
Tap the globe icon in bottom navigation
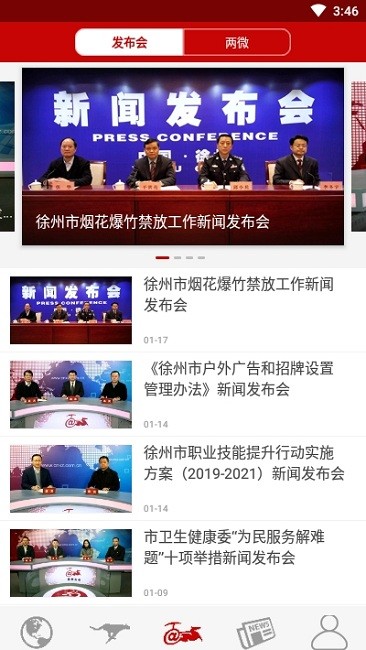(x=36, y=633)
